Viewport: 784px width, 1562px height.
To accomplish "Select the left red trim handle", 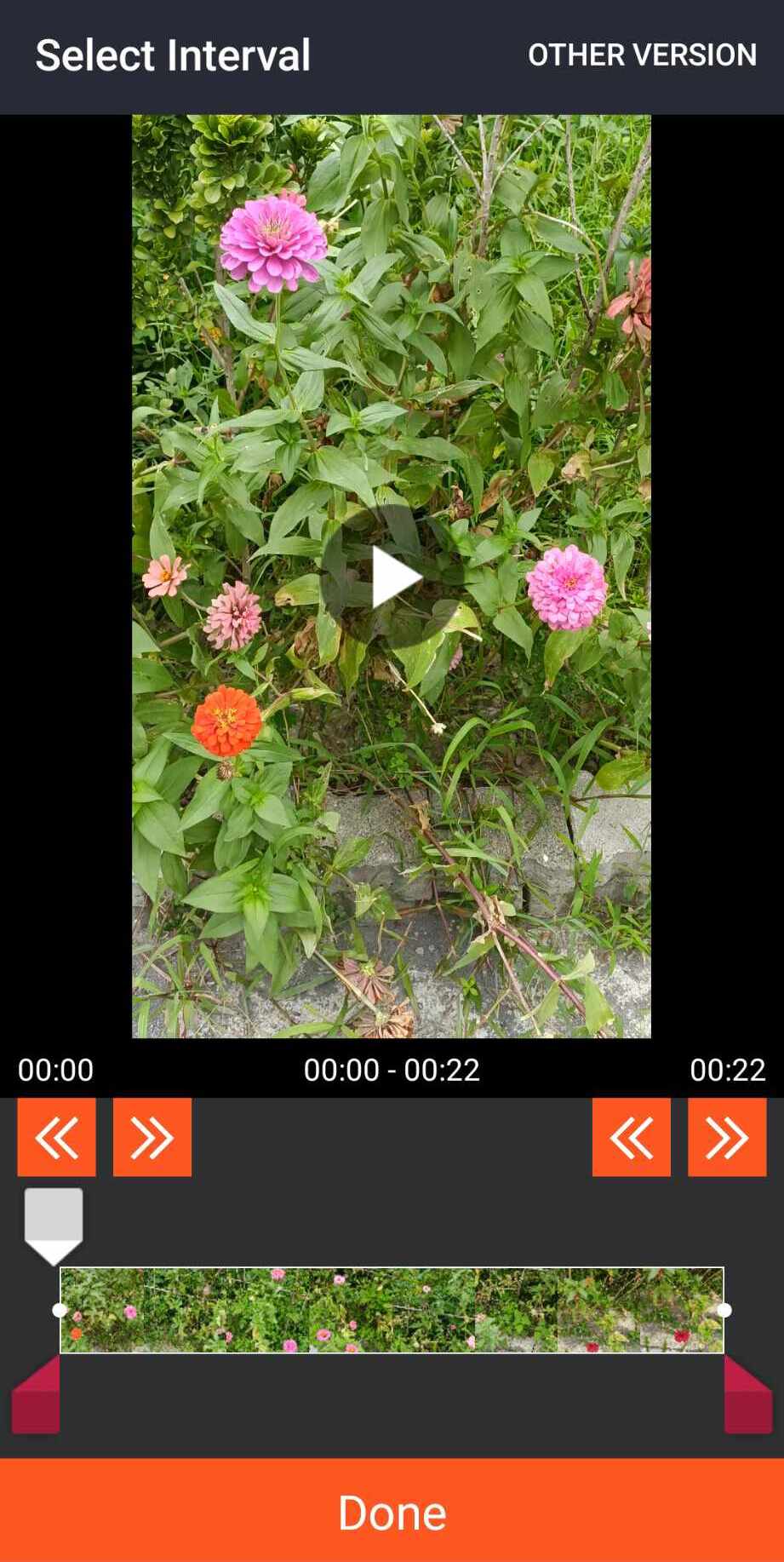I will tap(36, 1396).
